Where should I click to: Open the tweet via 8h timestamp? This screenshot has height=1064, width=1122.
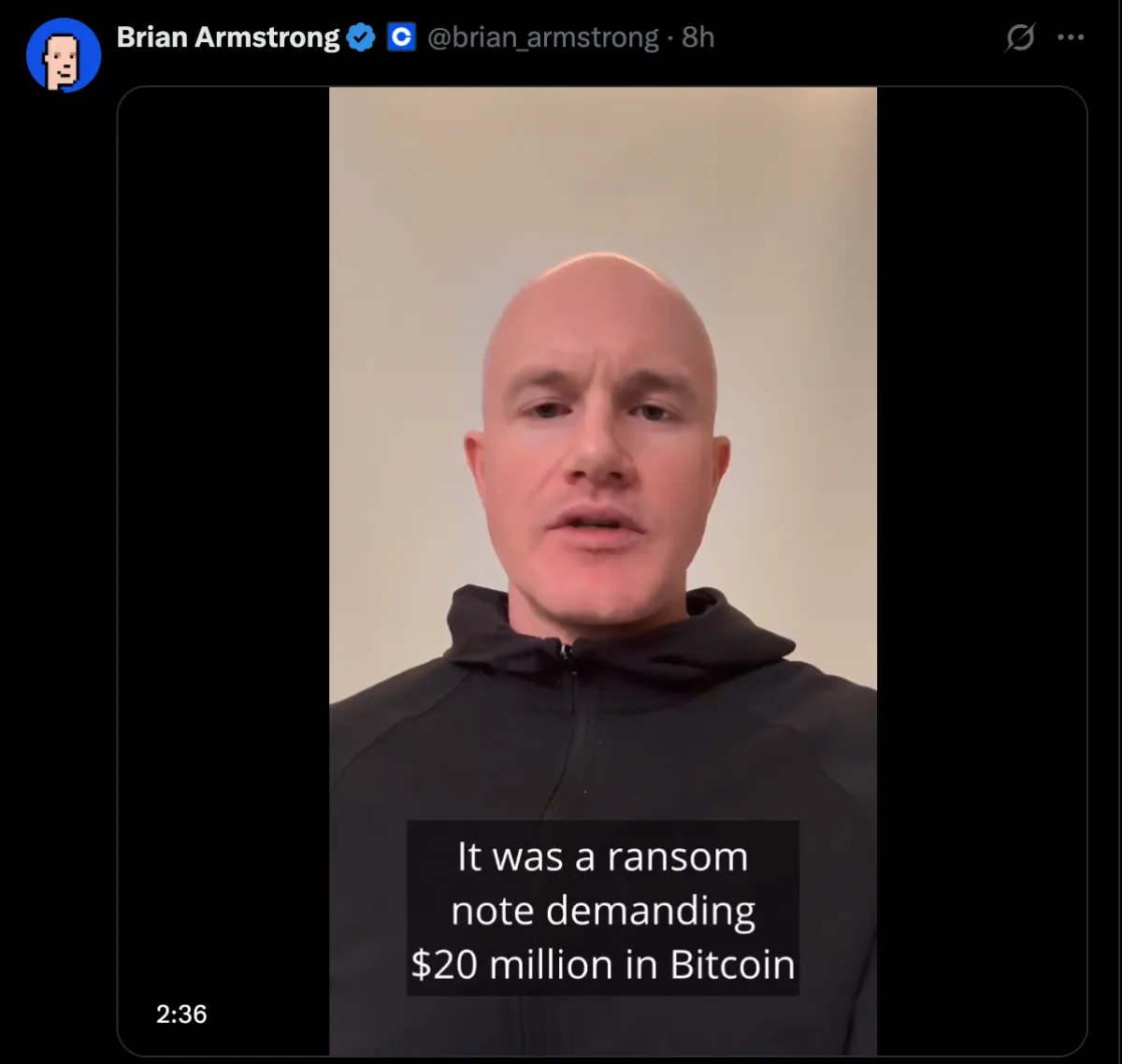698,37
